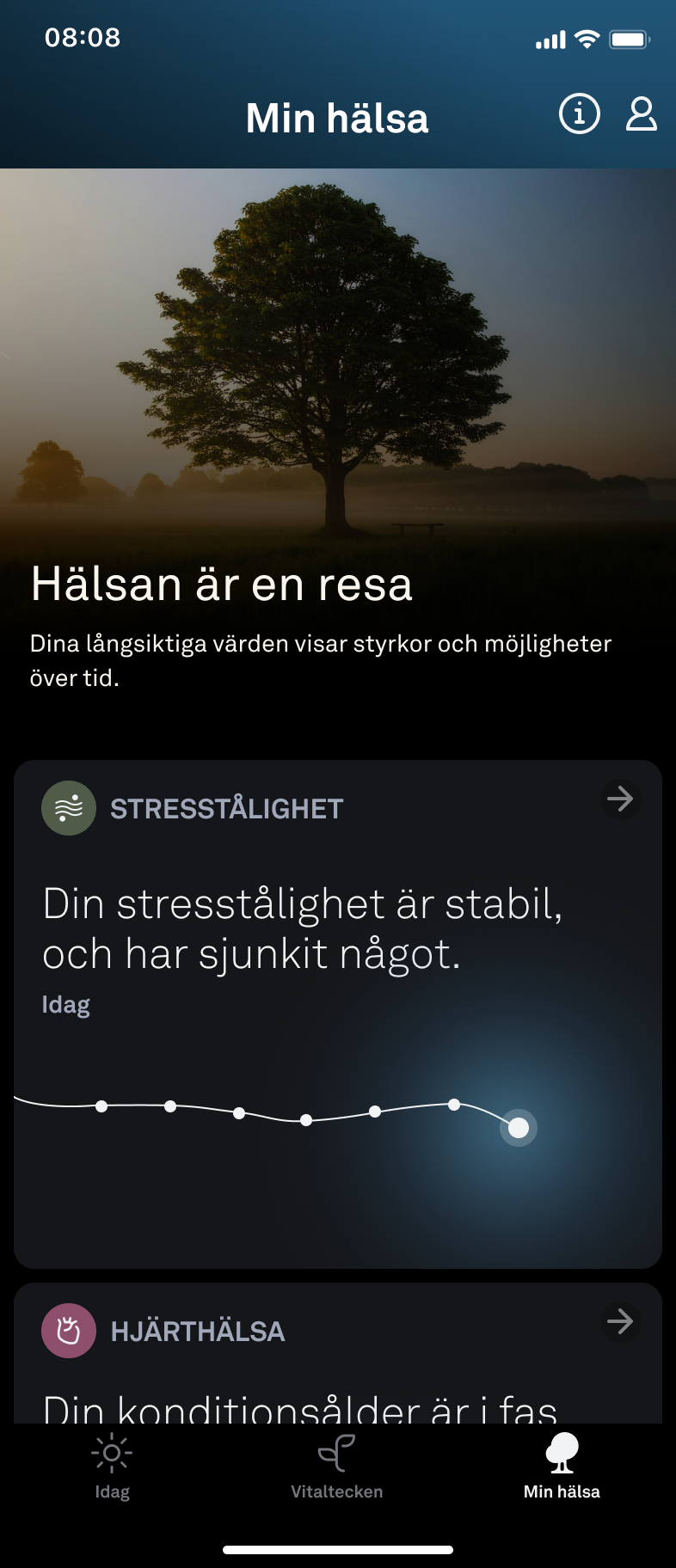This screenshot has height=1568, width=676.
Task: Select the Min hälsa tab
Action: tap(562, 1467)
